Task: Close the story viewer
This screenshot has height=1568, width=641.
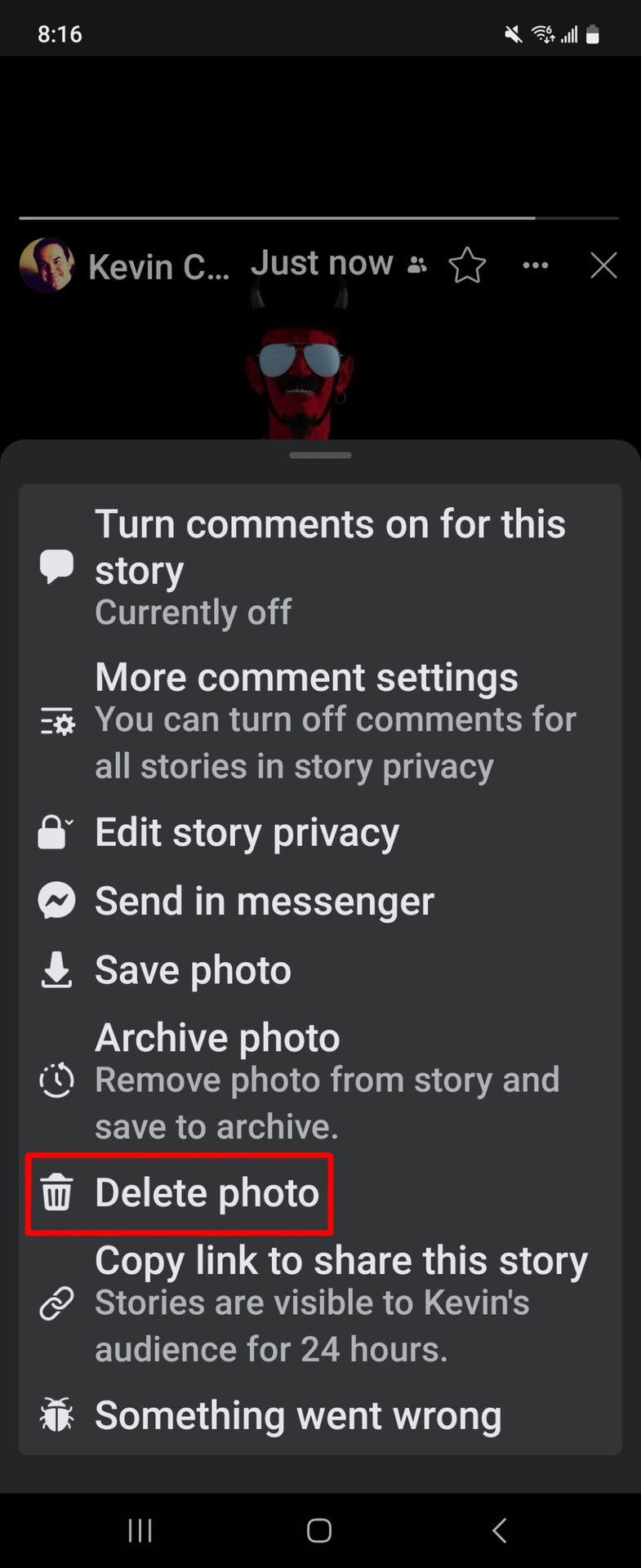Action: [x=603, y=265]
